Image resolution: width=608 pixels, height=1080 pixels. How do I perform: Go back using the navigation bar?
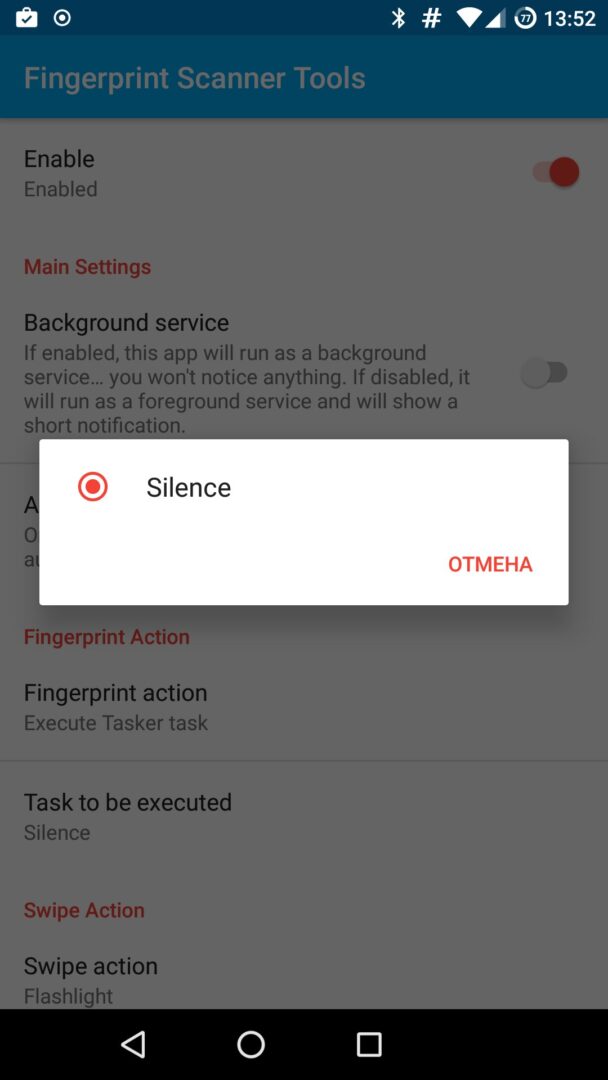pyautogui.click(x=133, y=1044)
